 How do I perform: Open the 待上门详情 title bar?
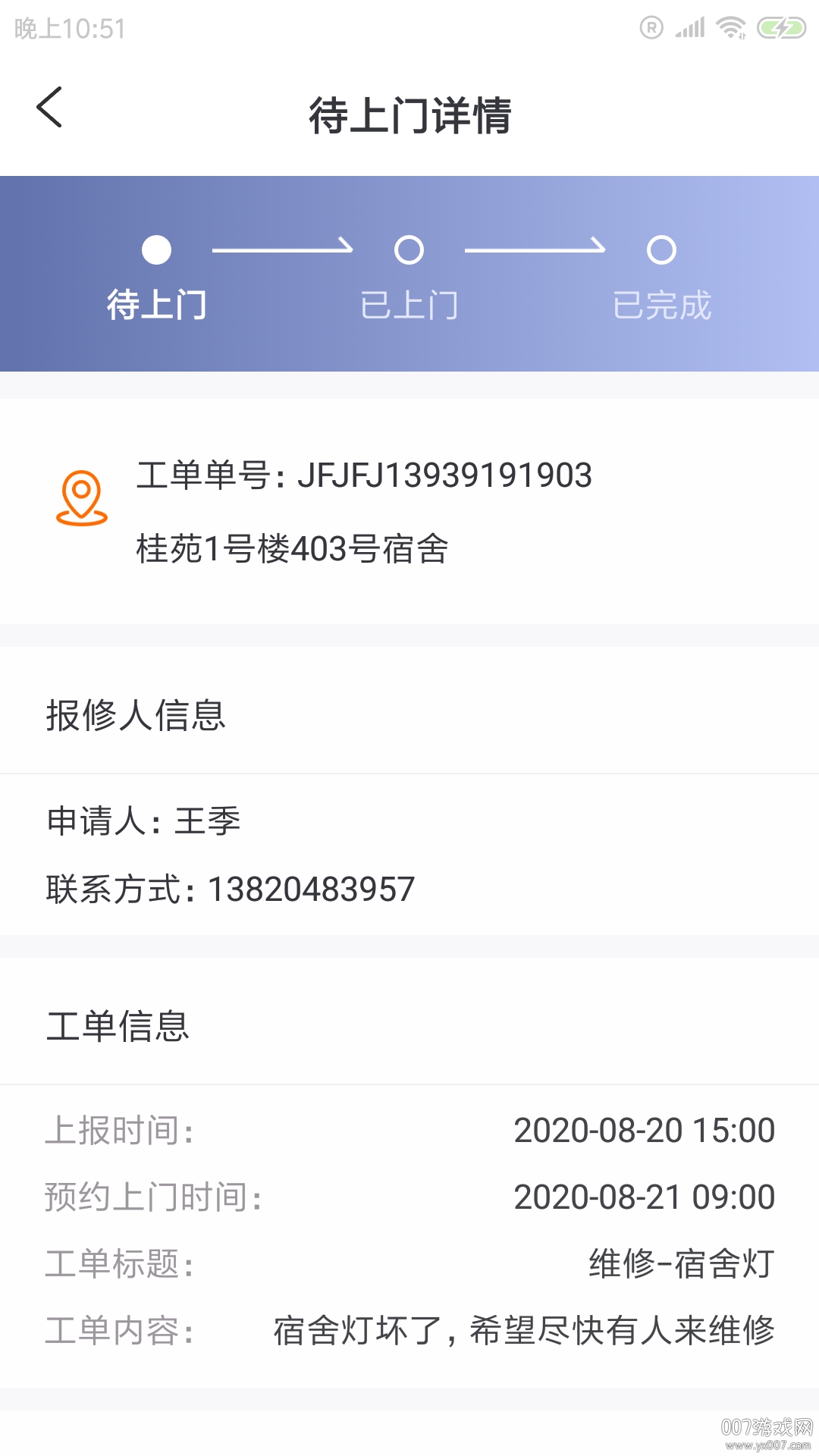click(x=409, y=112)
